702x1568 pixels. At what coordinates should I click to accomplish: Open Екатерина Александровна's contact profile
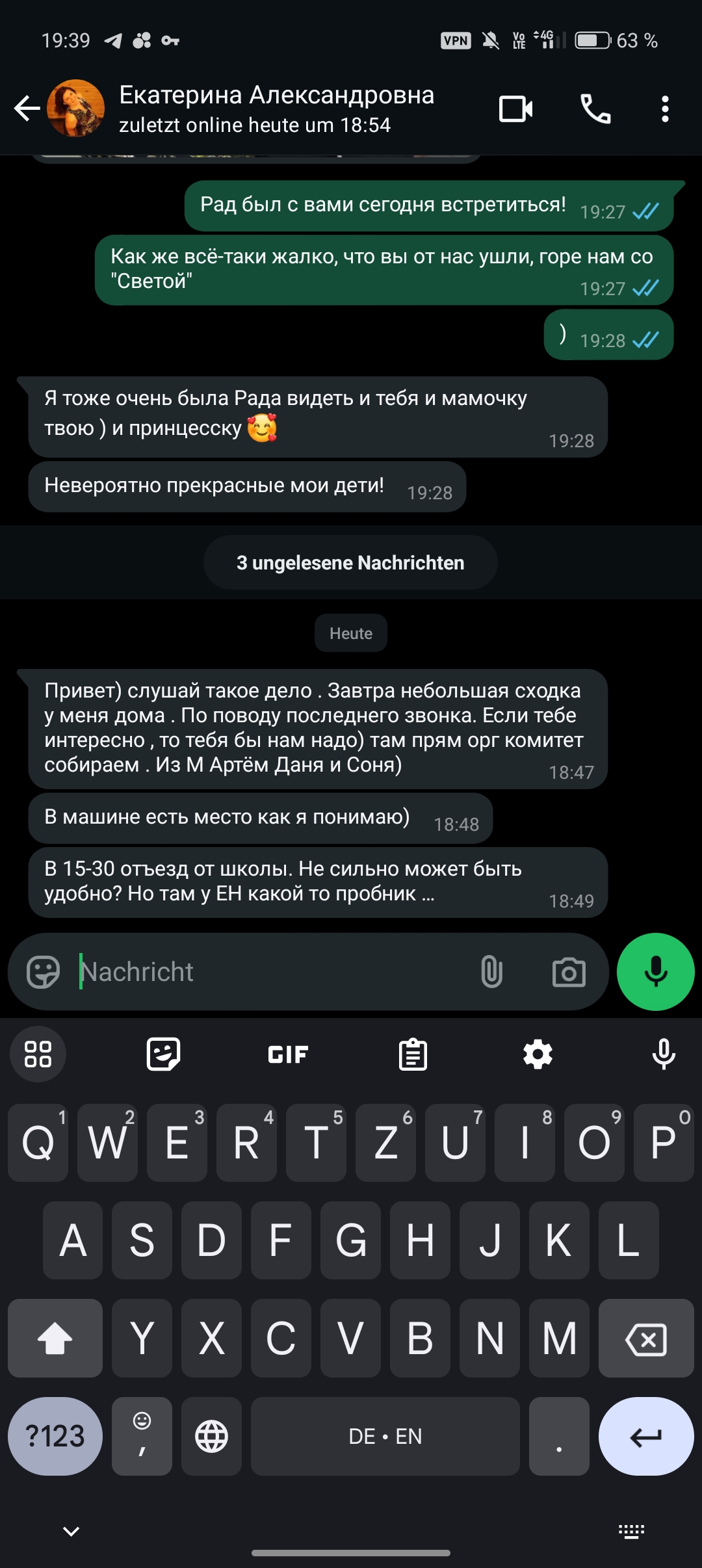276,109
